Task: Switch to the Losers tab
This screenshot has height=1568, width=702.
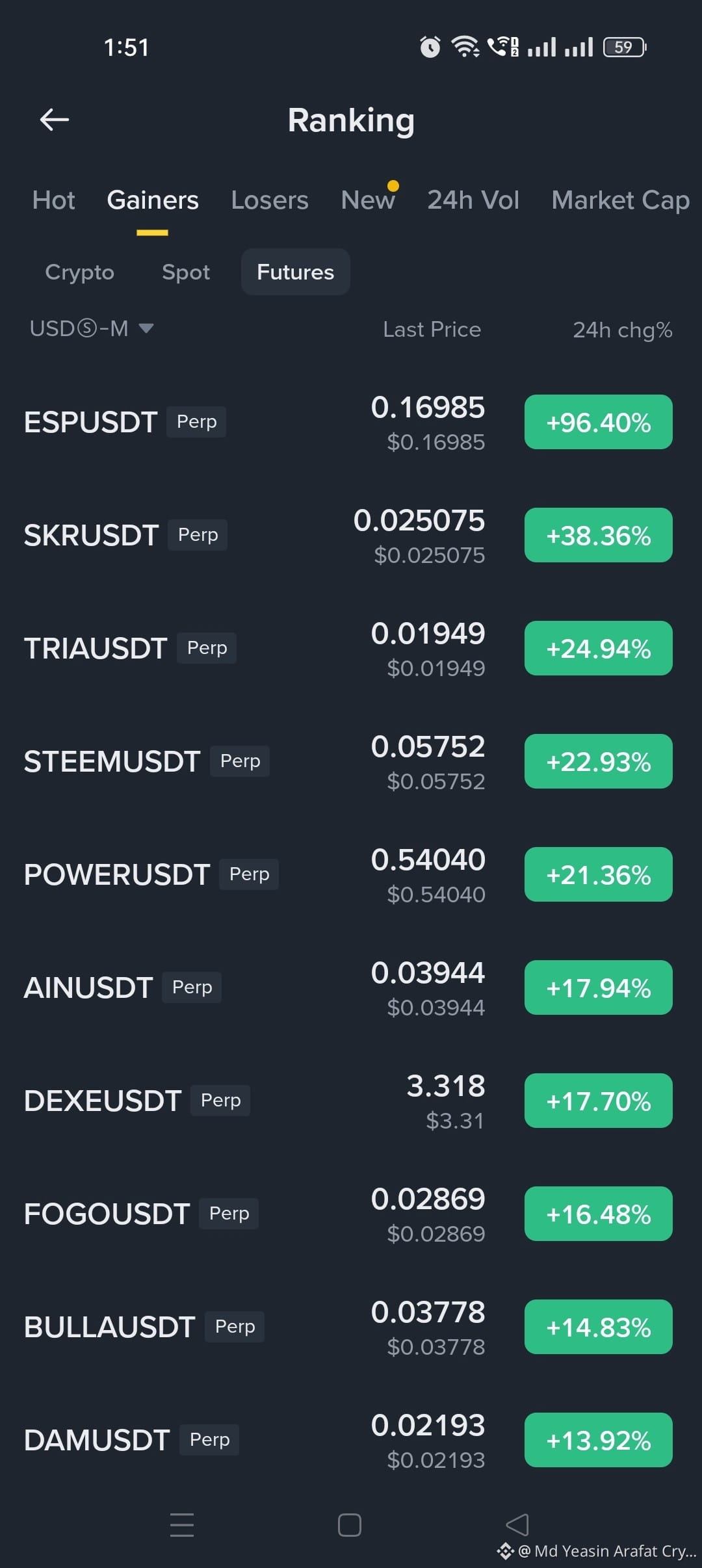Action: tap(270, 200)
